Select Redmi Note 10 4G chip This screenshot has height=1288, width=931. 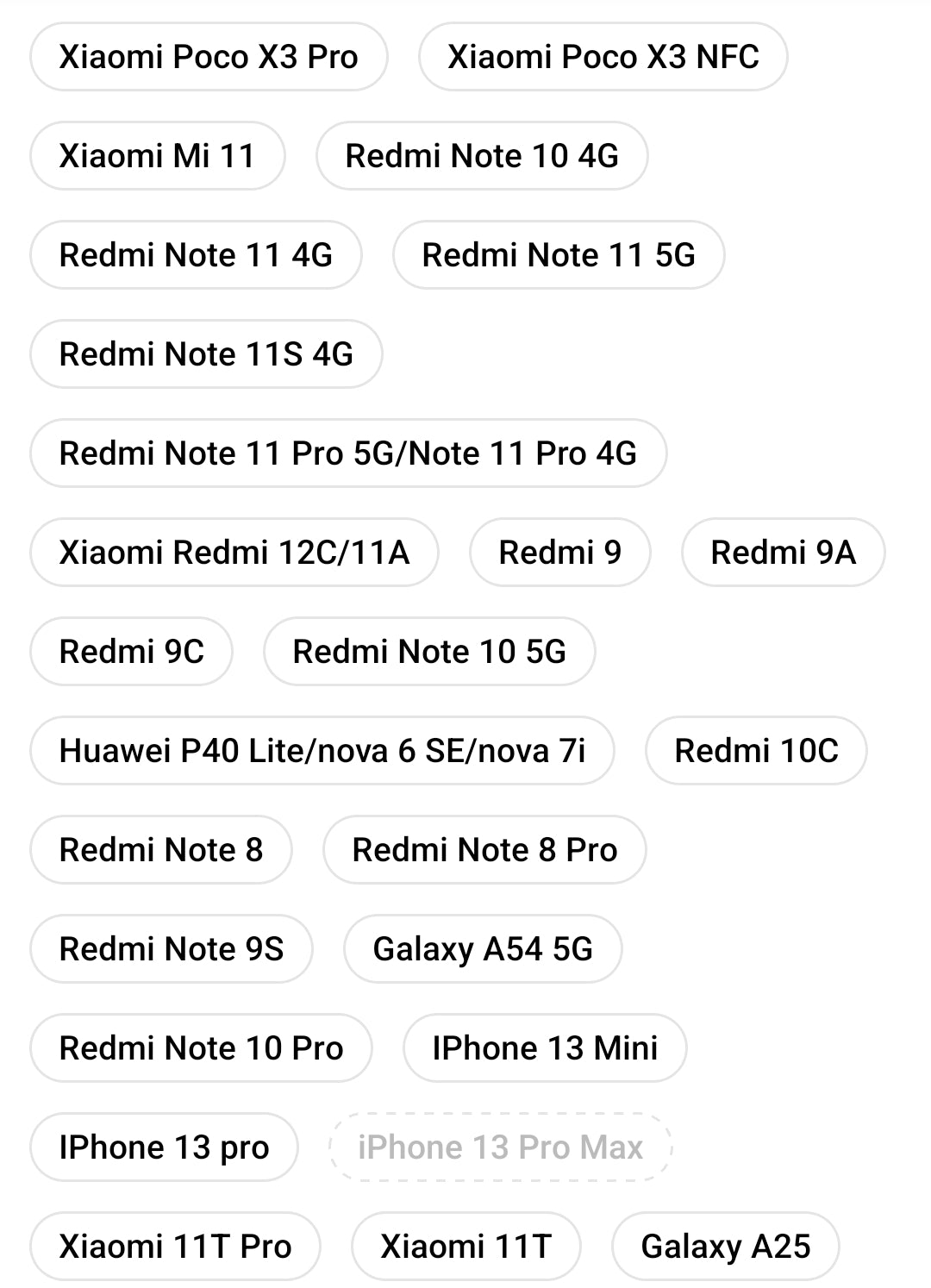coord(482,156)
